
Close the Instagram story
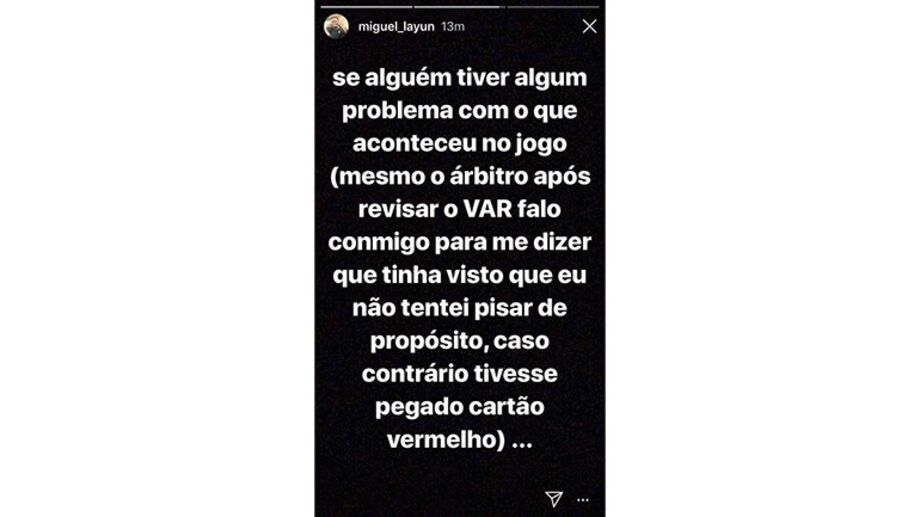click(x=589, y=27)
